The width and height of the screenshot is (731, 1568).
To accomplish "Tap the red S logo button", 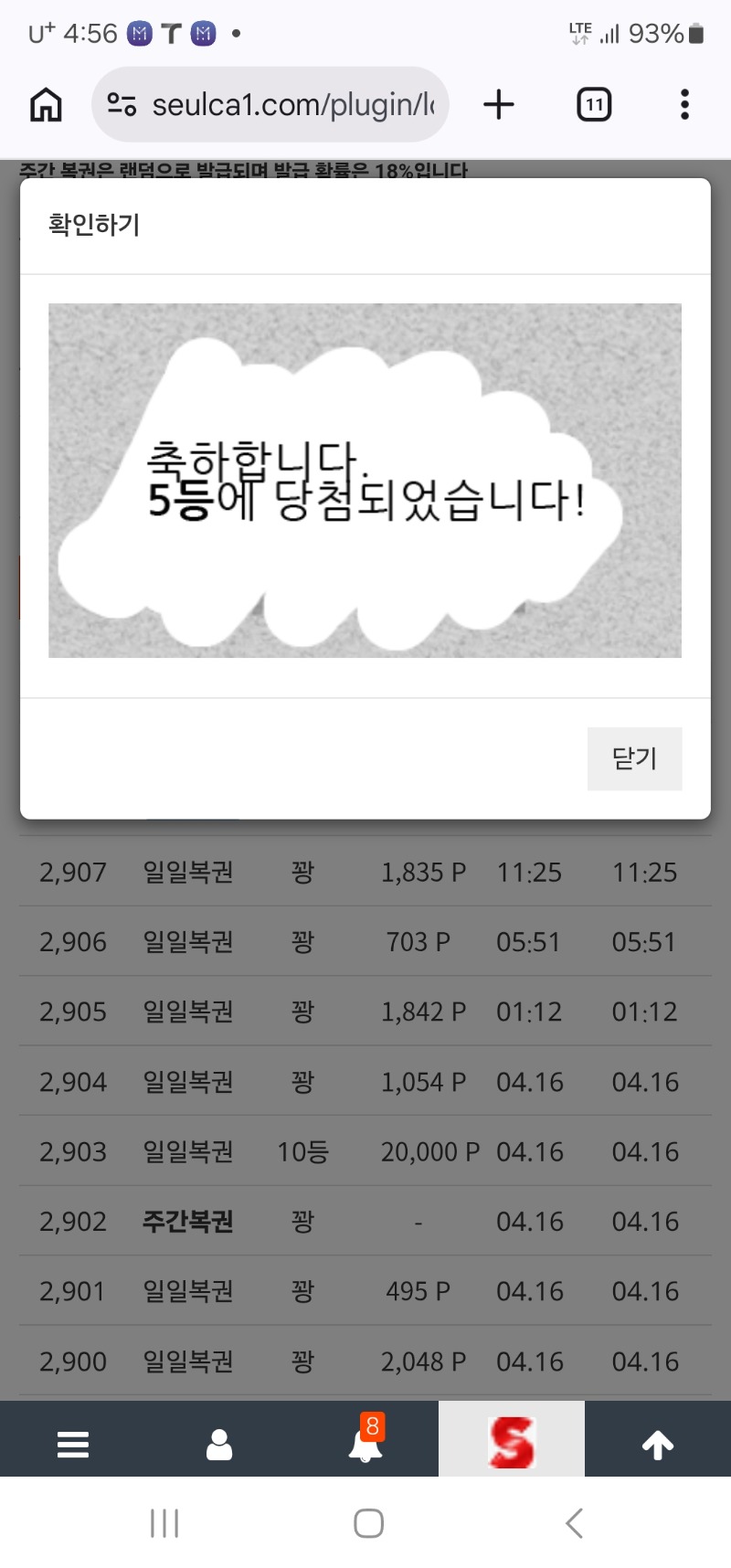I will tap(511, 1441).
